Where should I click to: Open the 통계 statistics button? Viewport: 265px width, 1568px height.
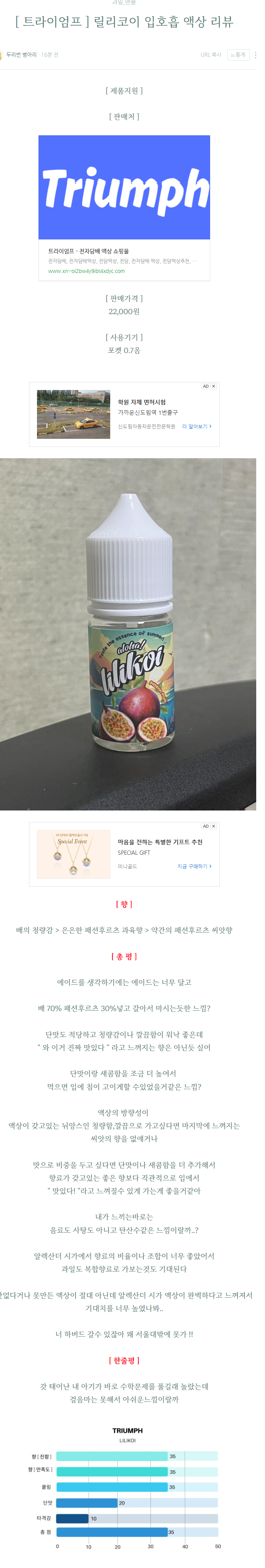[238, 55]
